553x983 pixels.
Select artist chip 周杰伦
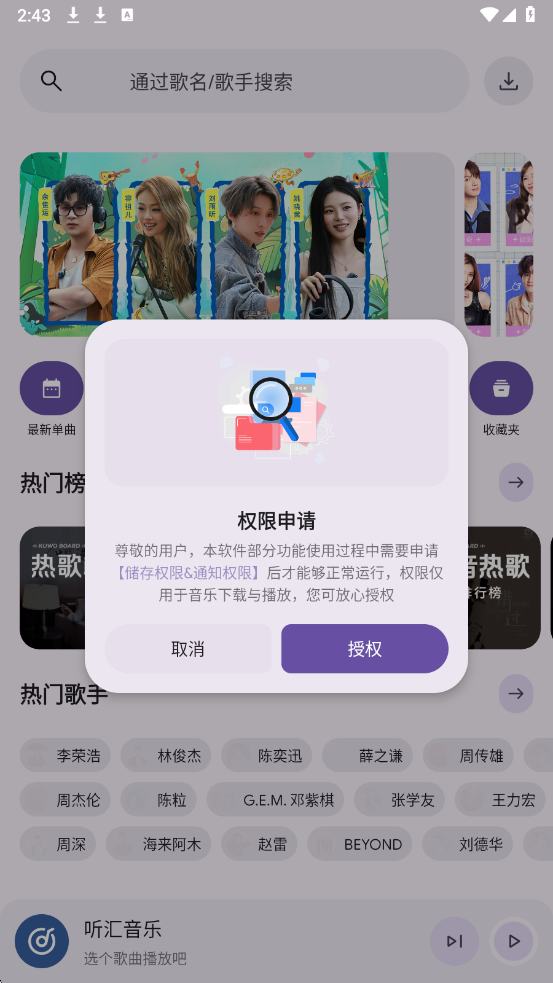click(x=65, y=799)
